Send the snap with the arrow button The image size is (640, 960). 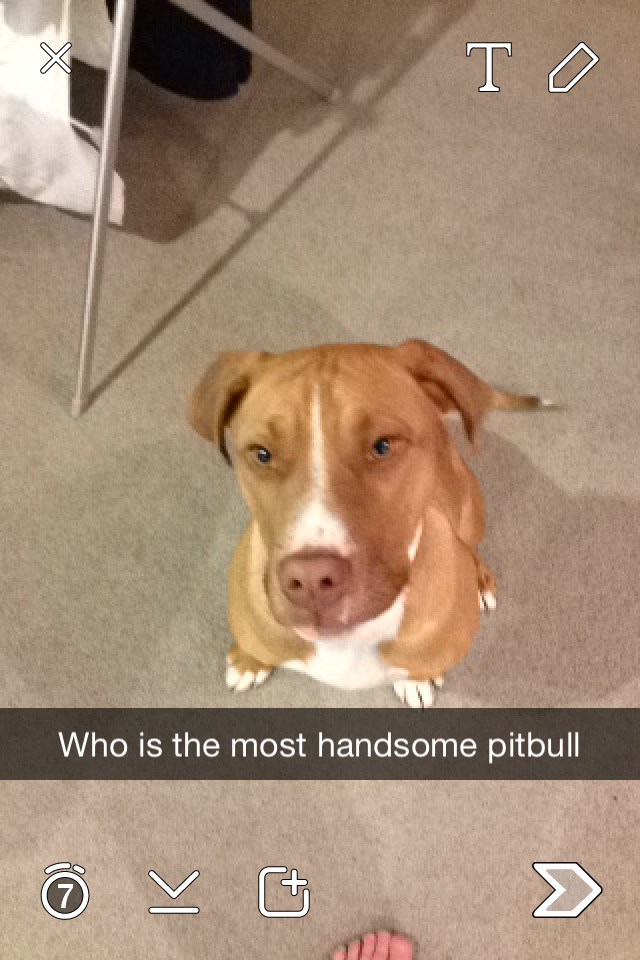566,890
